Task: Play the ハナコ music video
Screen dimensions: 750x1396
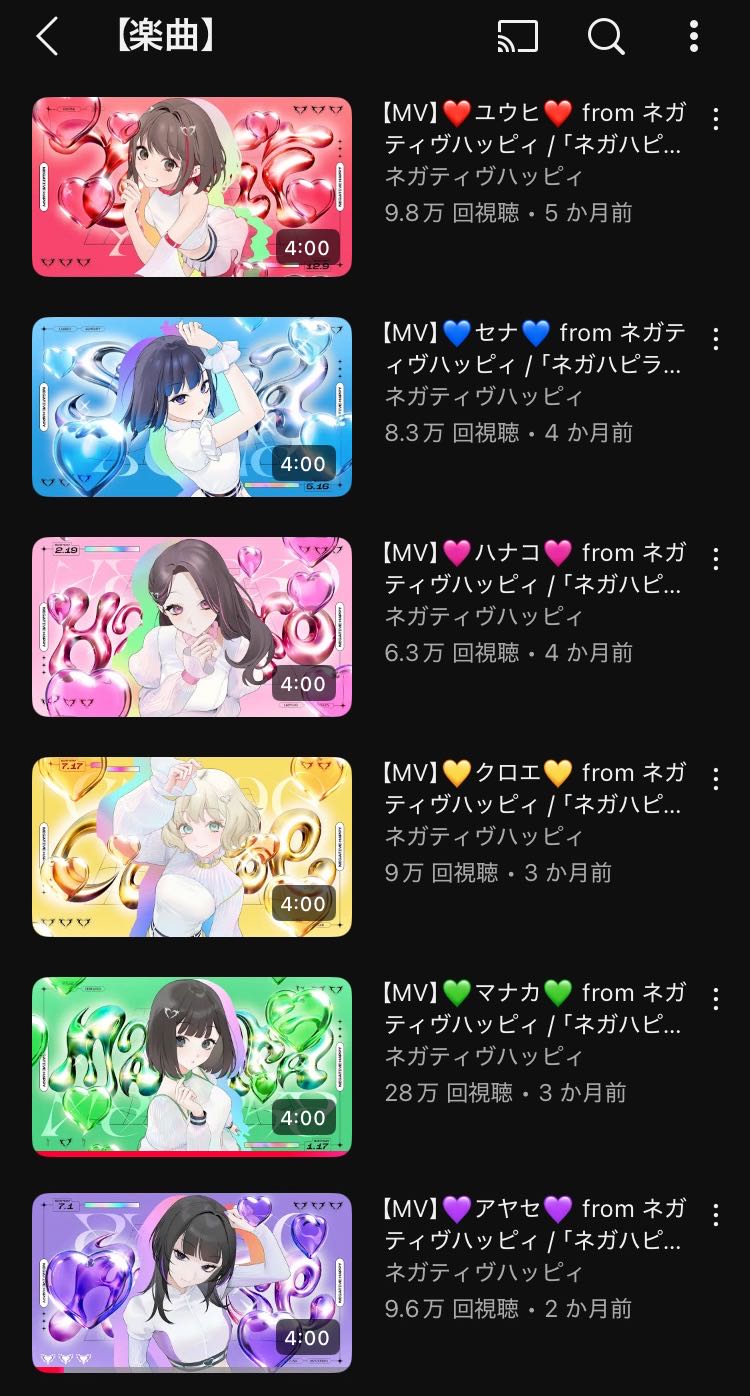Action: 192,627
